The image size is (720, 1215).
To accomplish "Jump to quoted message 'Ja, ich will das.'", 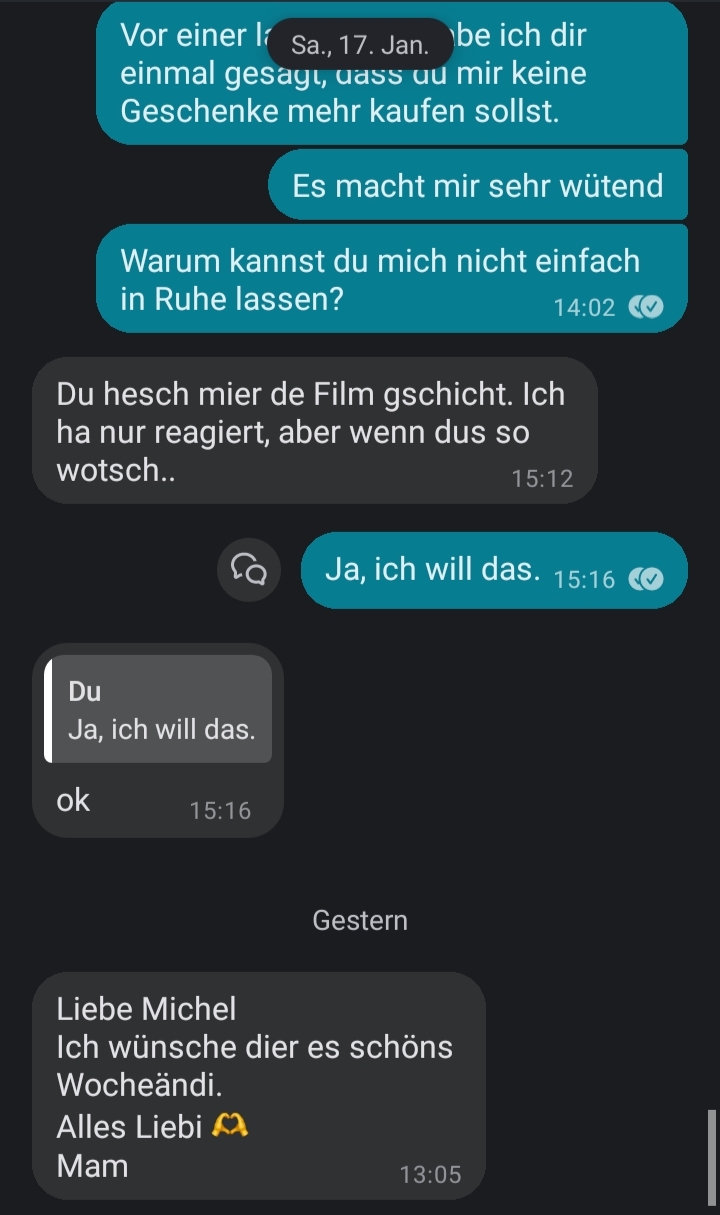I will 160,710.
